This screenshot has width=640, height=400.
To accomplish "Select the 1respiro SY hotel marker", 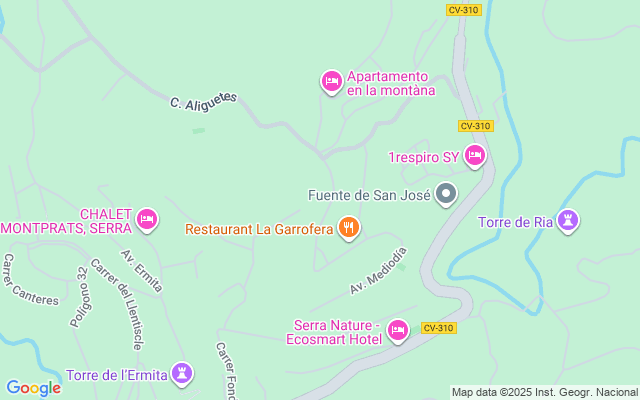I will click(475, 155).
